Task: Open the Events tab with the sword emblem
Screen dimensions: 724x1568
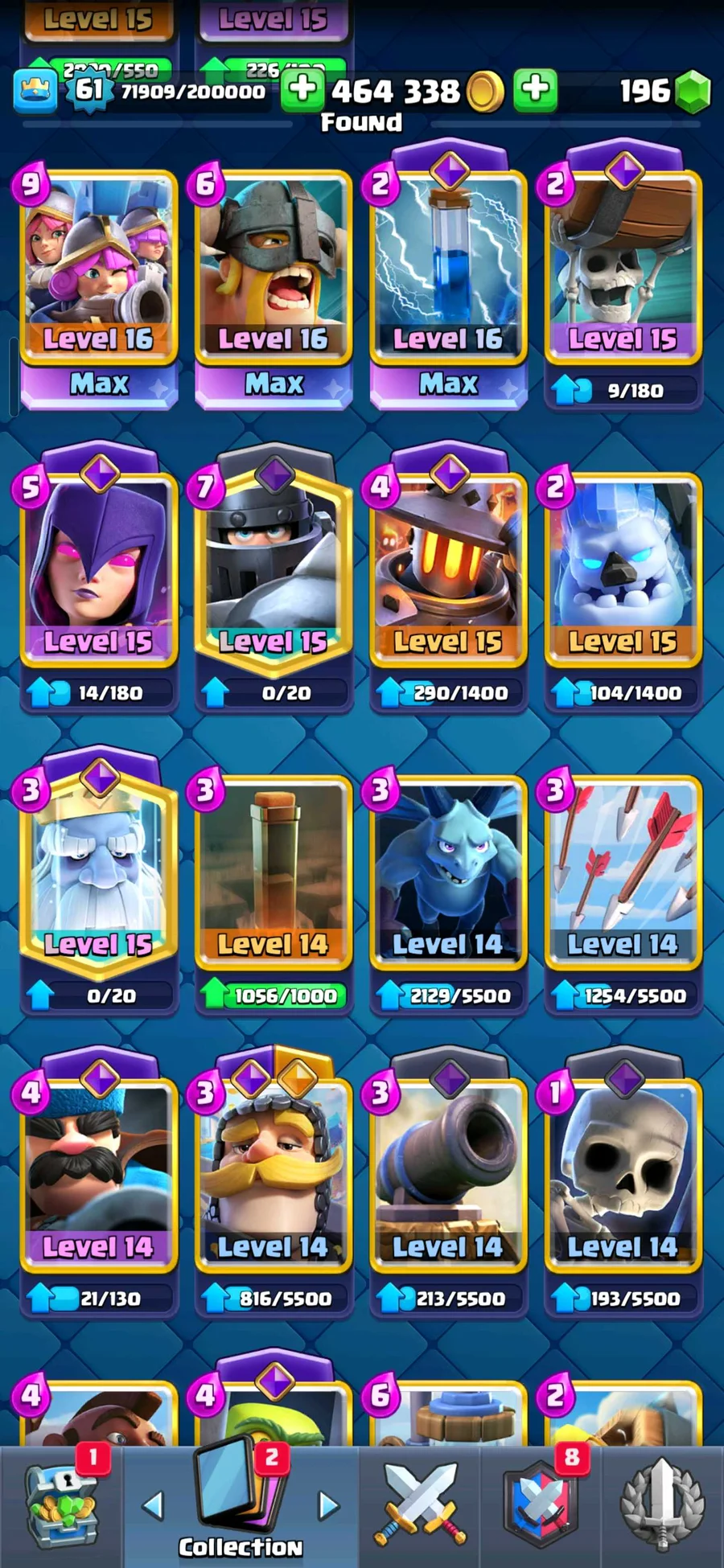Action: 661,1505
